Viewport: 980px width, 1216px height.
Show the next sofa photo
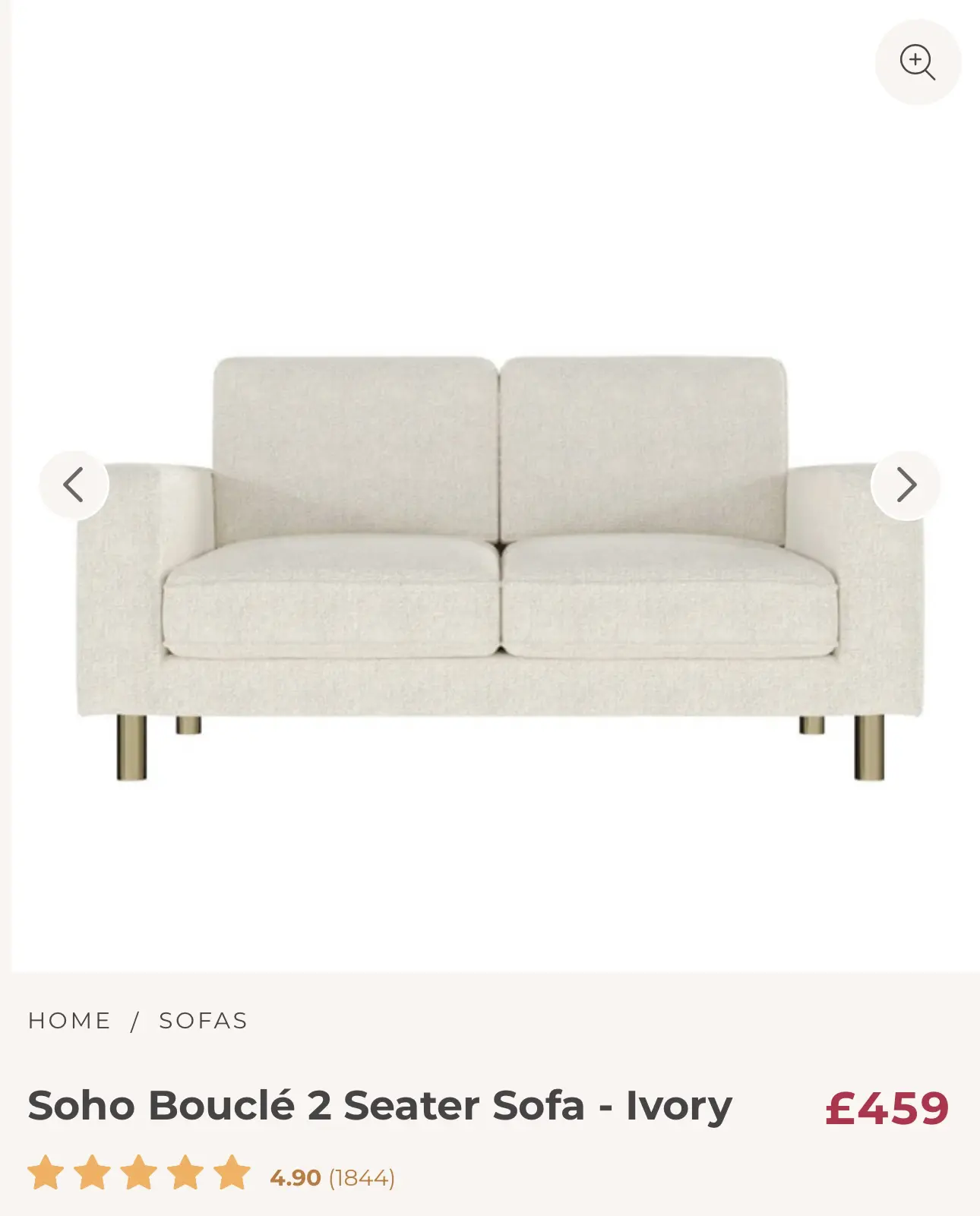coord(906,485)
